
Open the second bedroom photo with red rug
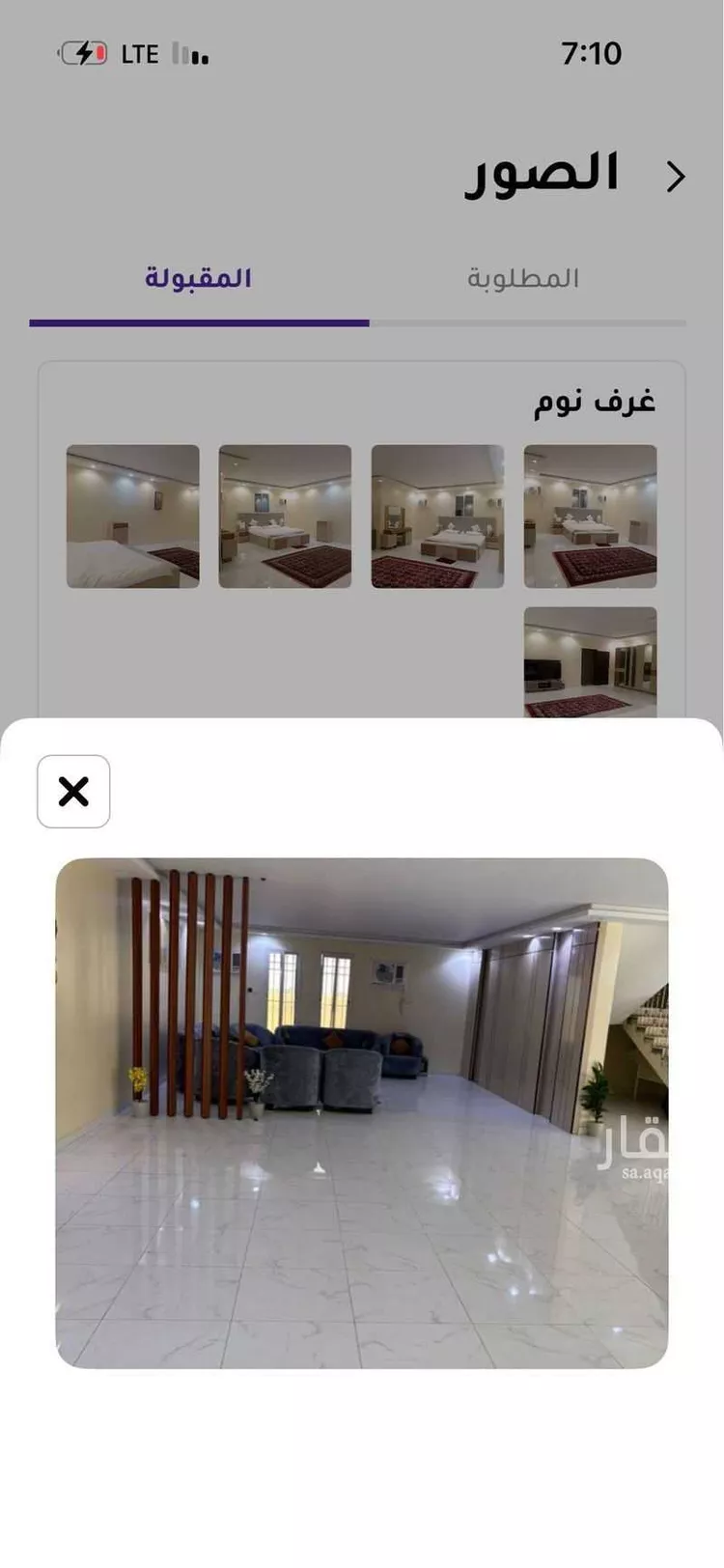tap(285, 516)
